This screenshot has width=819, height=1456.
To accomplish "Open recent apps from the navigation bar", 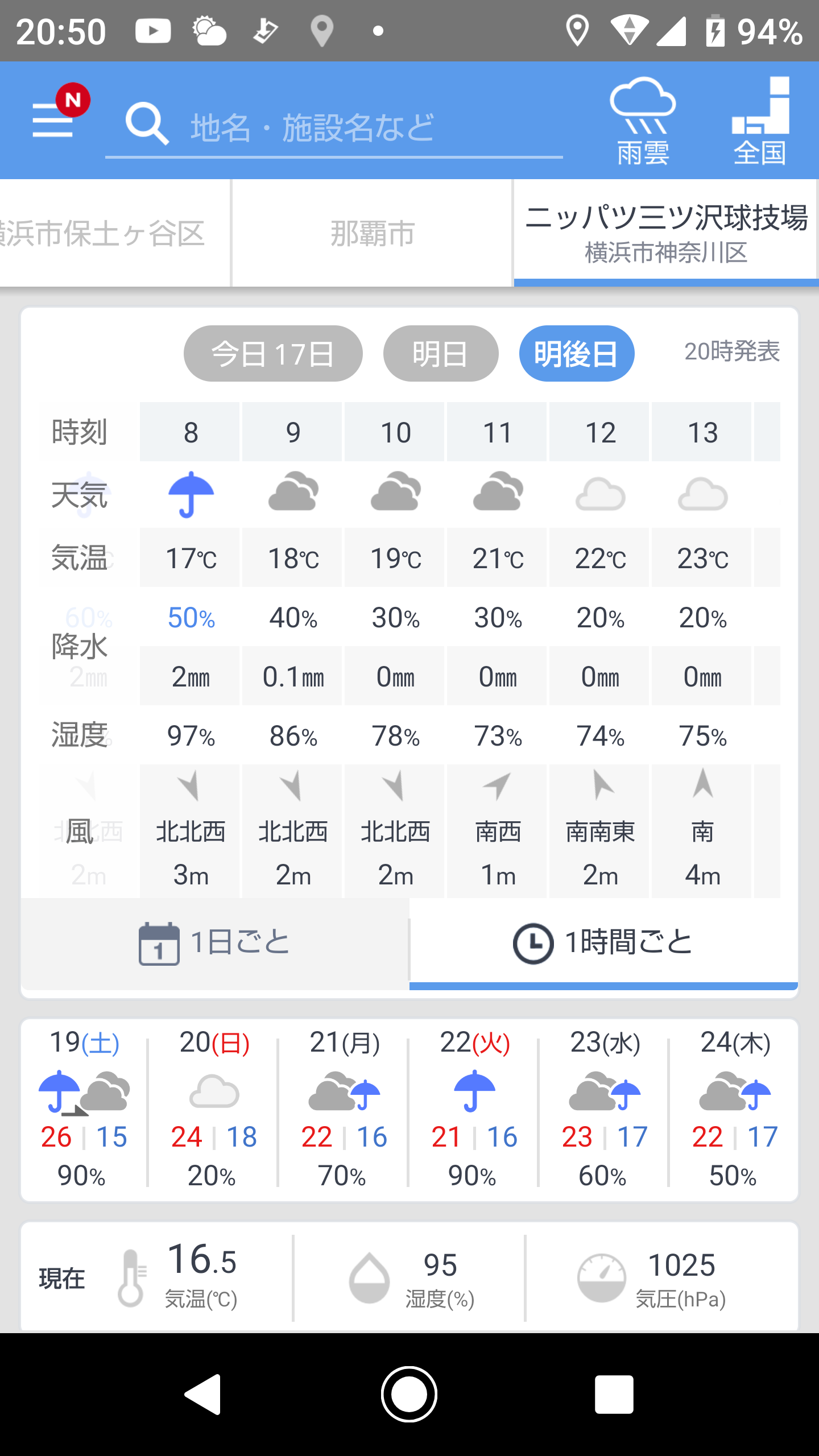I will pos(614,1394).
